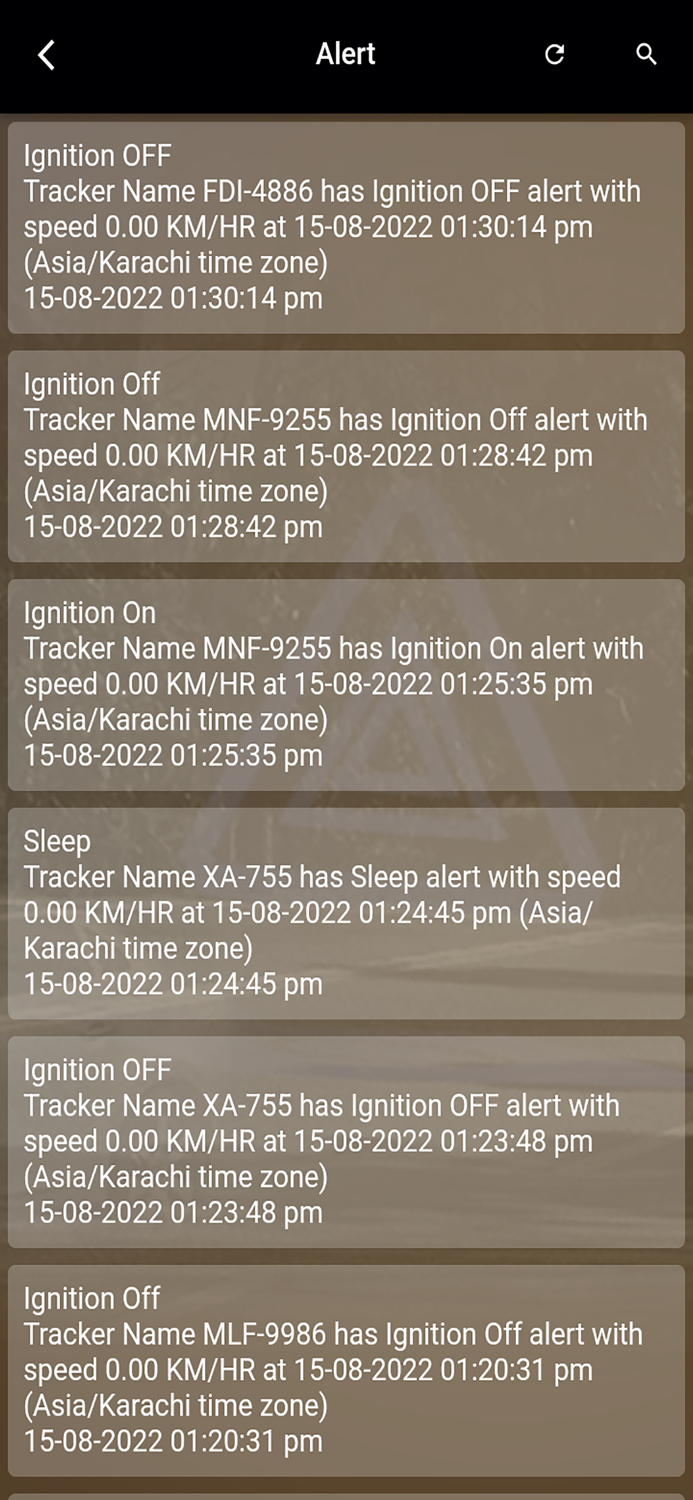The width and height of the screenshot is (693, 1500).
Task: Select MNF-9255 Ignition On alert at 01:25:35
Action: pos(346,685)
